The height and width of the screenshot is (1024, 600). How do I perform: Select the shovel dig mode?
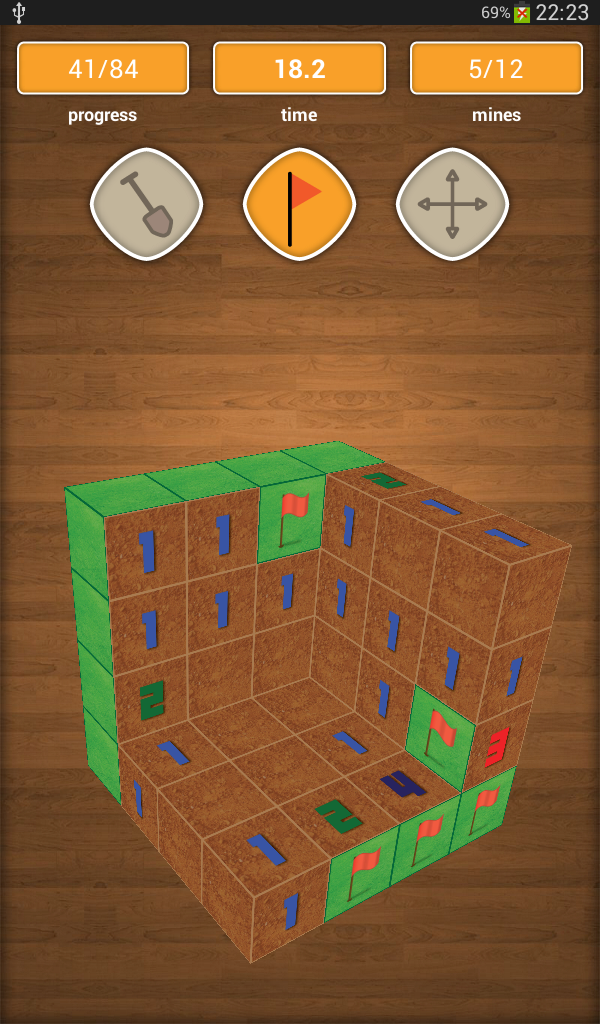tap(147, 204)
